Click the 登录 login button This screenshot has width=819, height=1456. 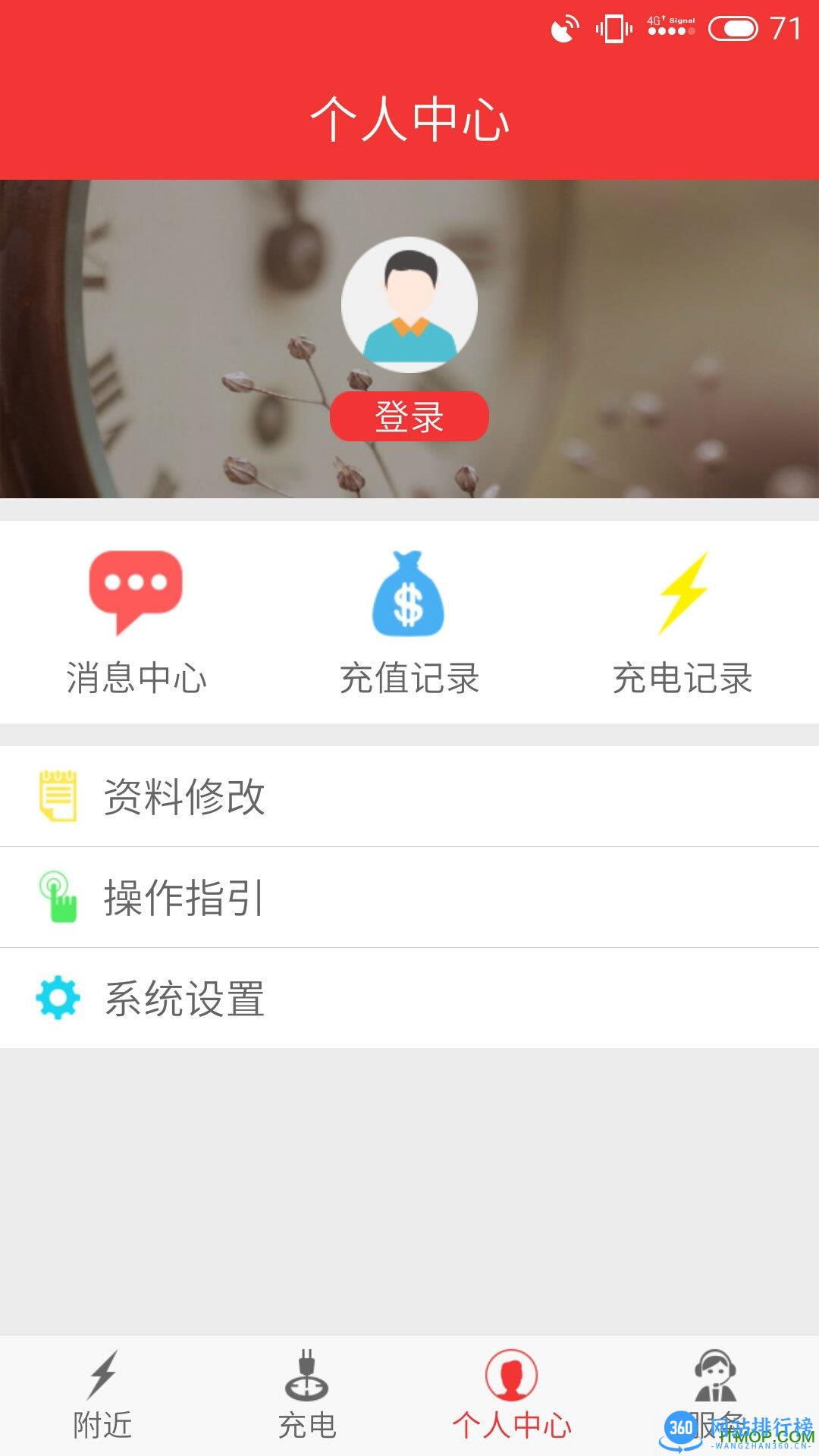[409, 416]
